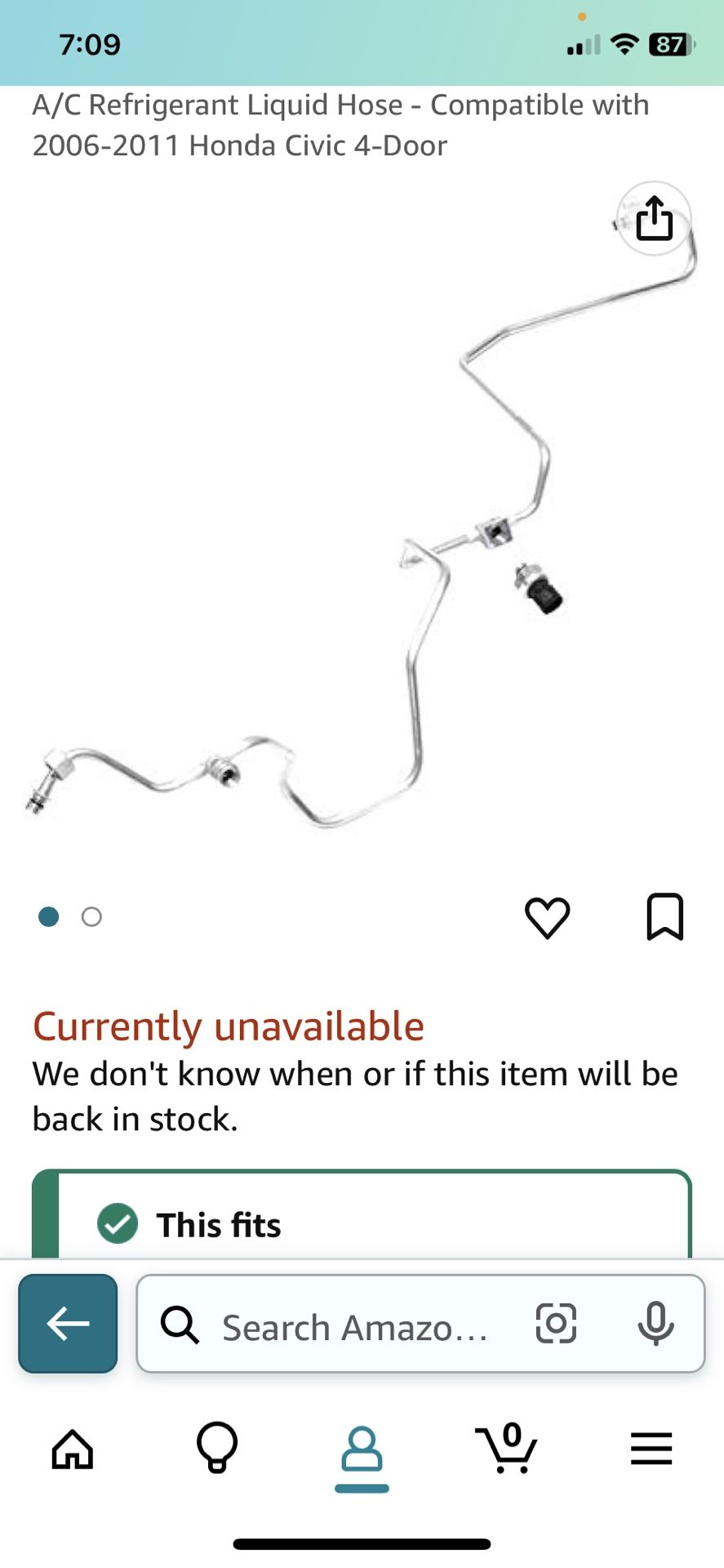724x1568 pixels.
Task: Share this A/C hose product
Action: tap(654, 219)
